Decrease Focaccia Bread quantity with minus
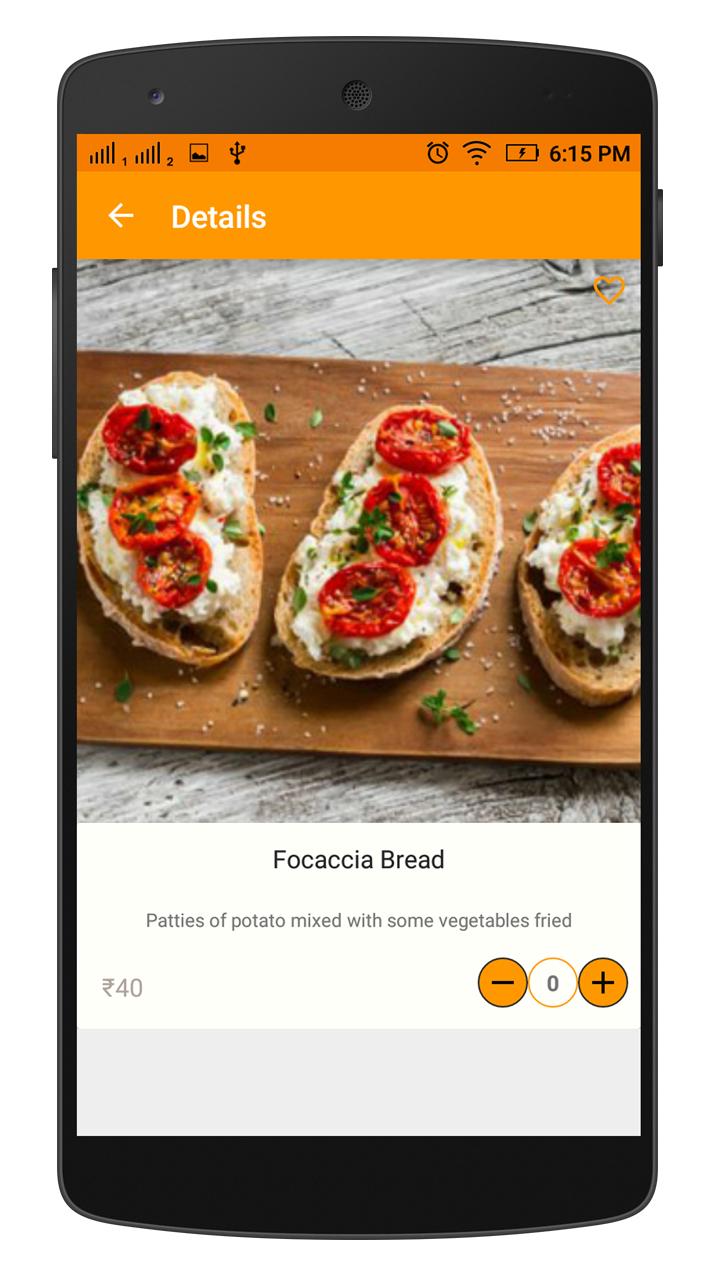Viewport: 720px width, 1280px height. (x=502, y=983)
